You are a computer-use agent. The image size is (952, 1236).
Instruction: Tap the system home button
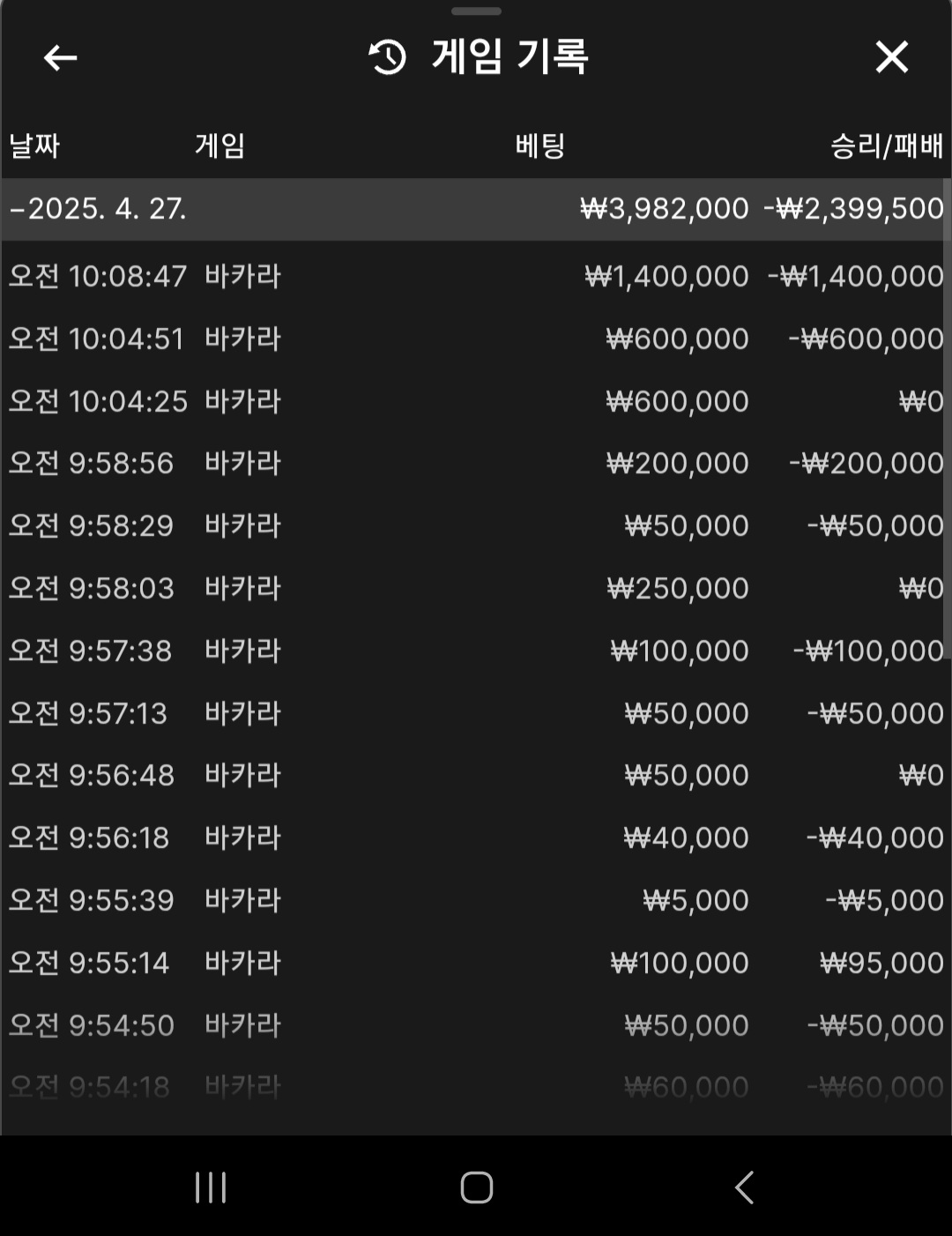point(476,1188)
